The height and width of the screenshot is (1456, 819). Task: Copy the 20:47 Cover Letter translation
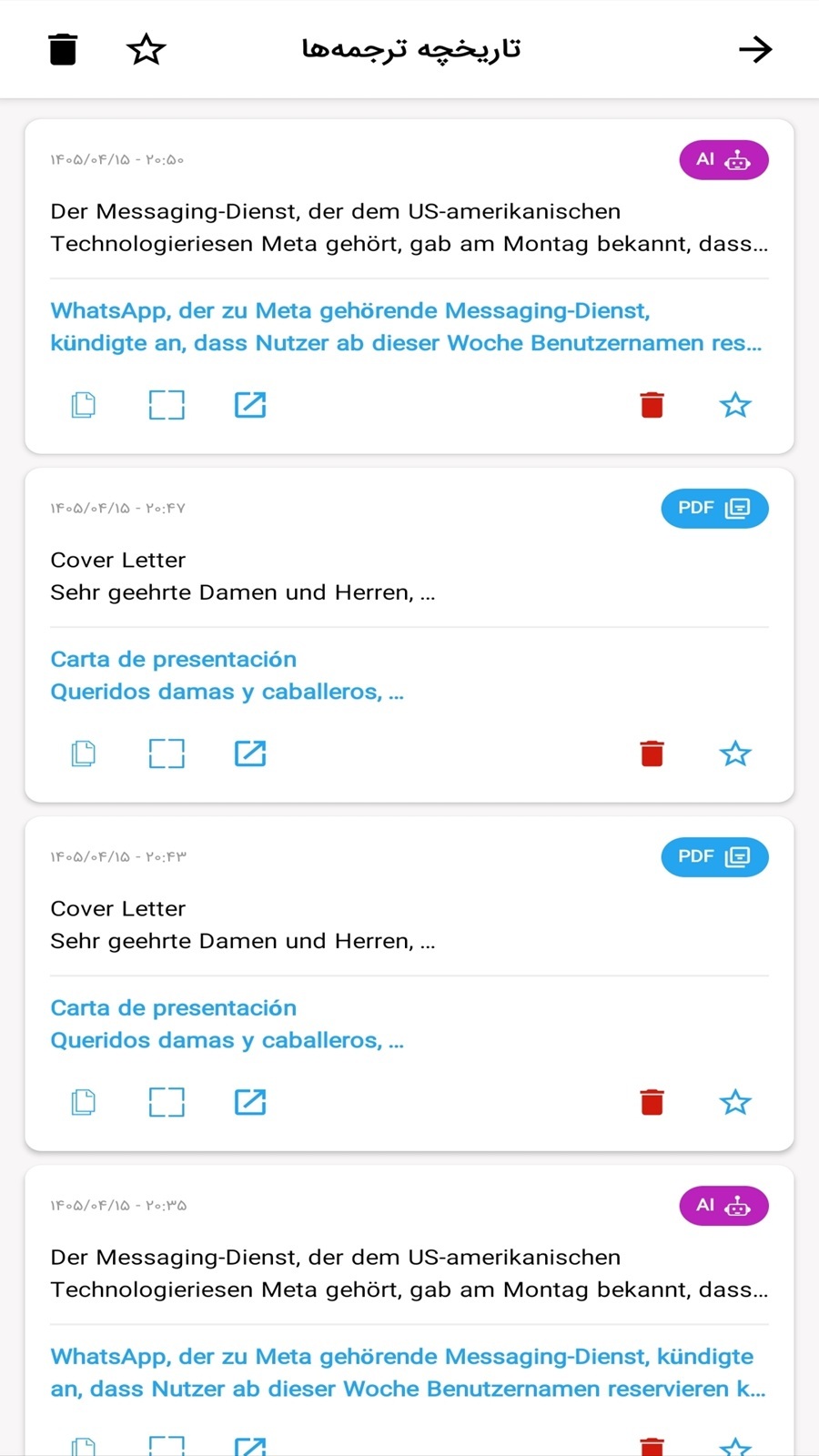tap(83, 753)
